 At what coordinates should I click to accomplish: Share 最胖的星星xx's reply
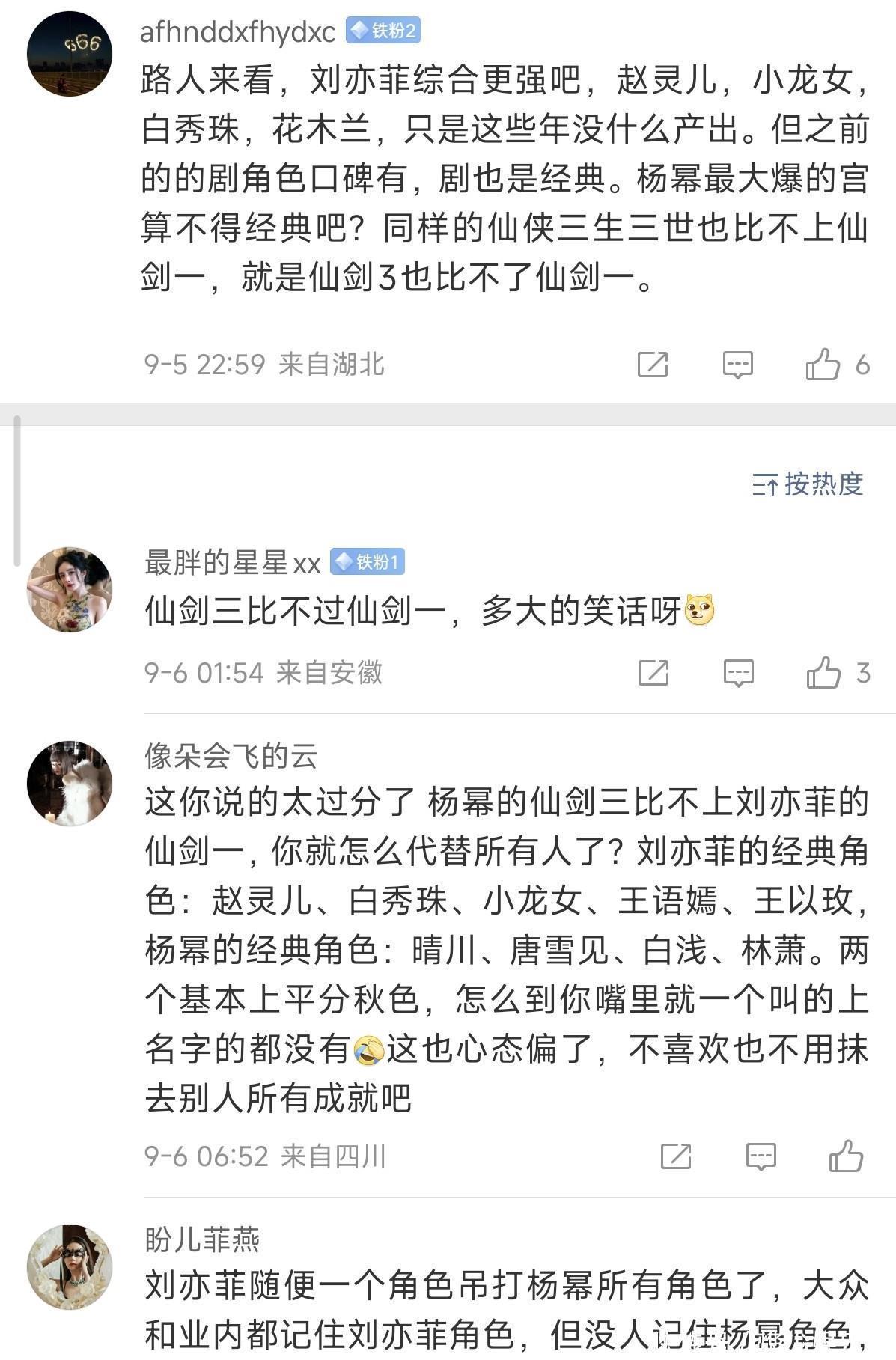pos(653,673)
